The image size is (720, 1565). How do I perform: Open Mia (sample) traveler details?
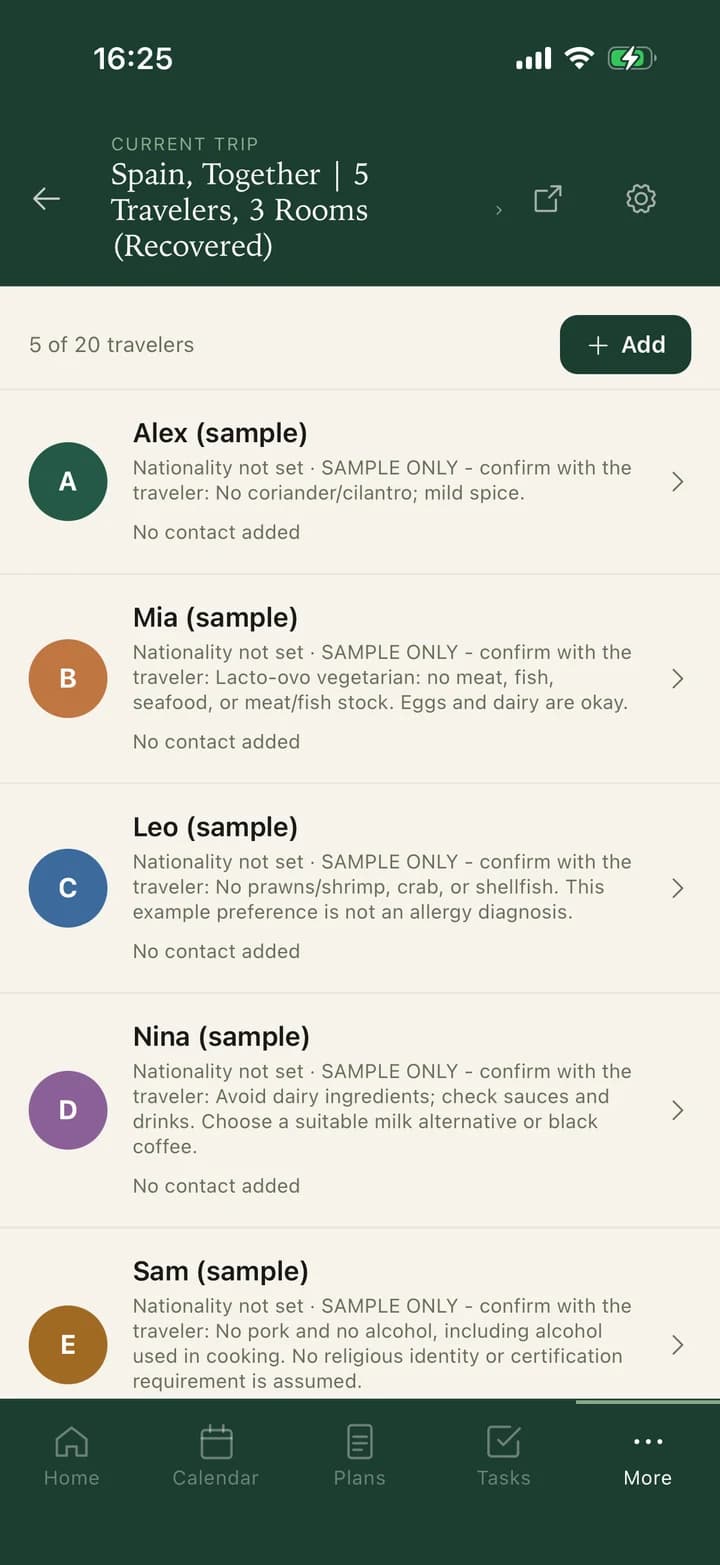pos(360,679)
